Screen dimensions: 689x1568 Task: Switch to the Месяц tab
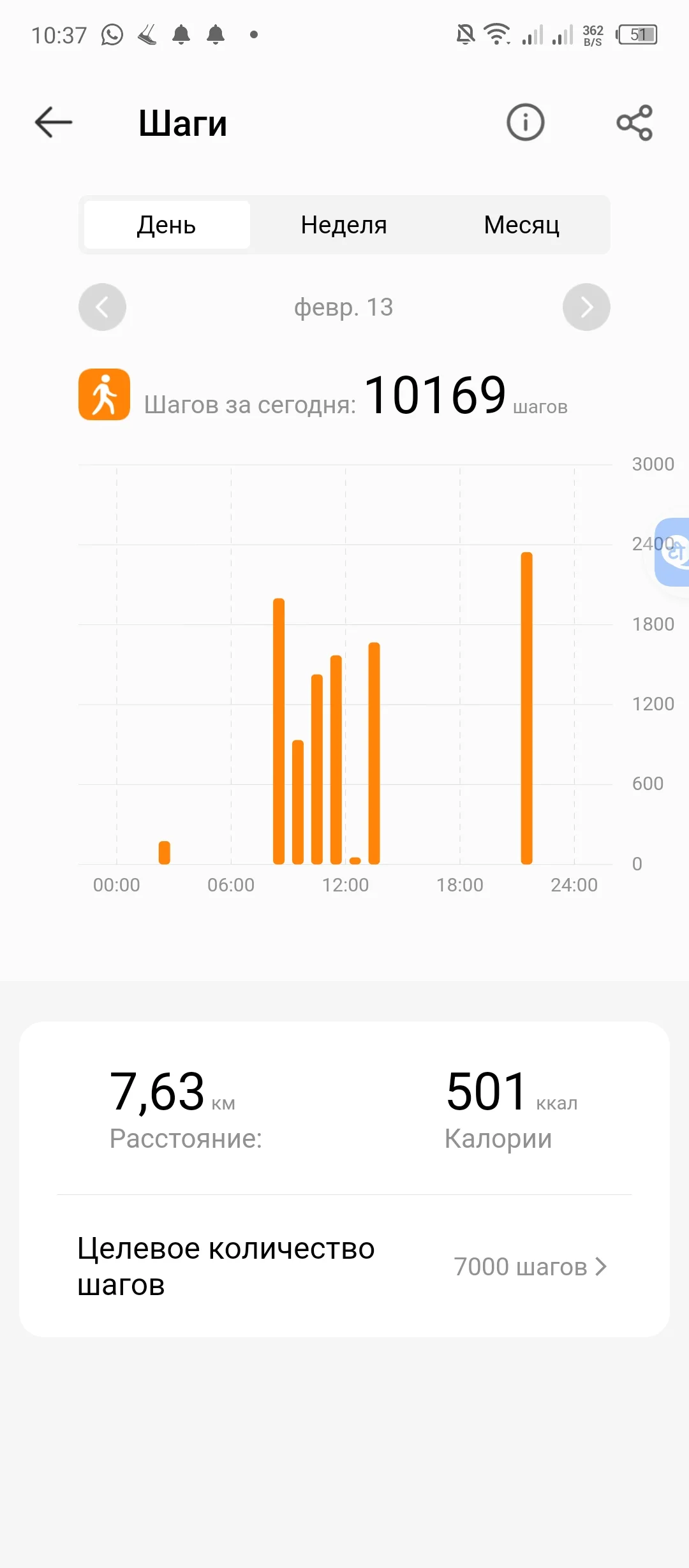pos(521,225)
